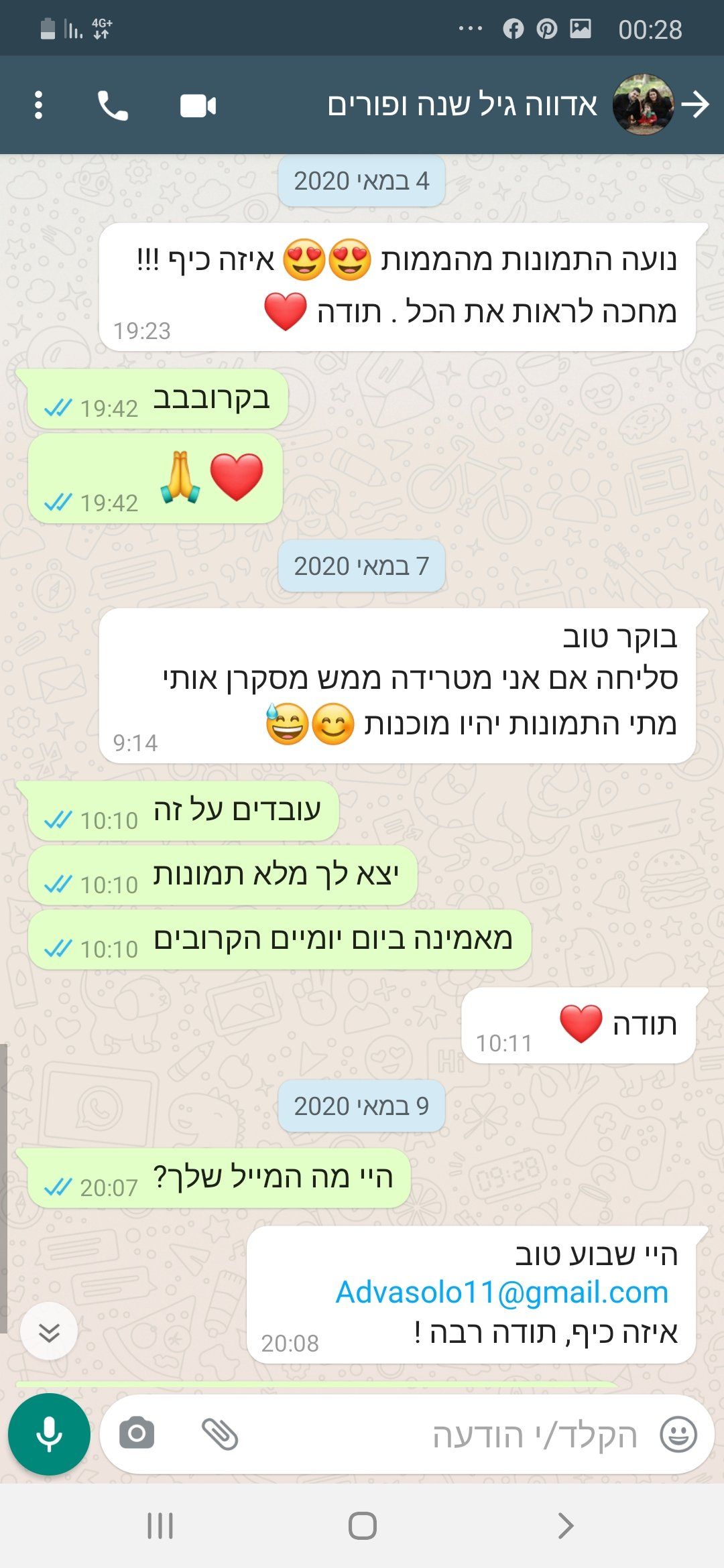Jump to the latest messages

pos(49,1331)
